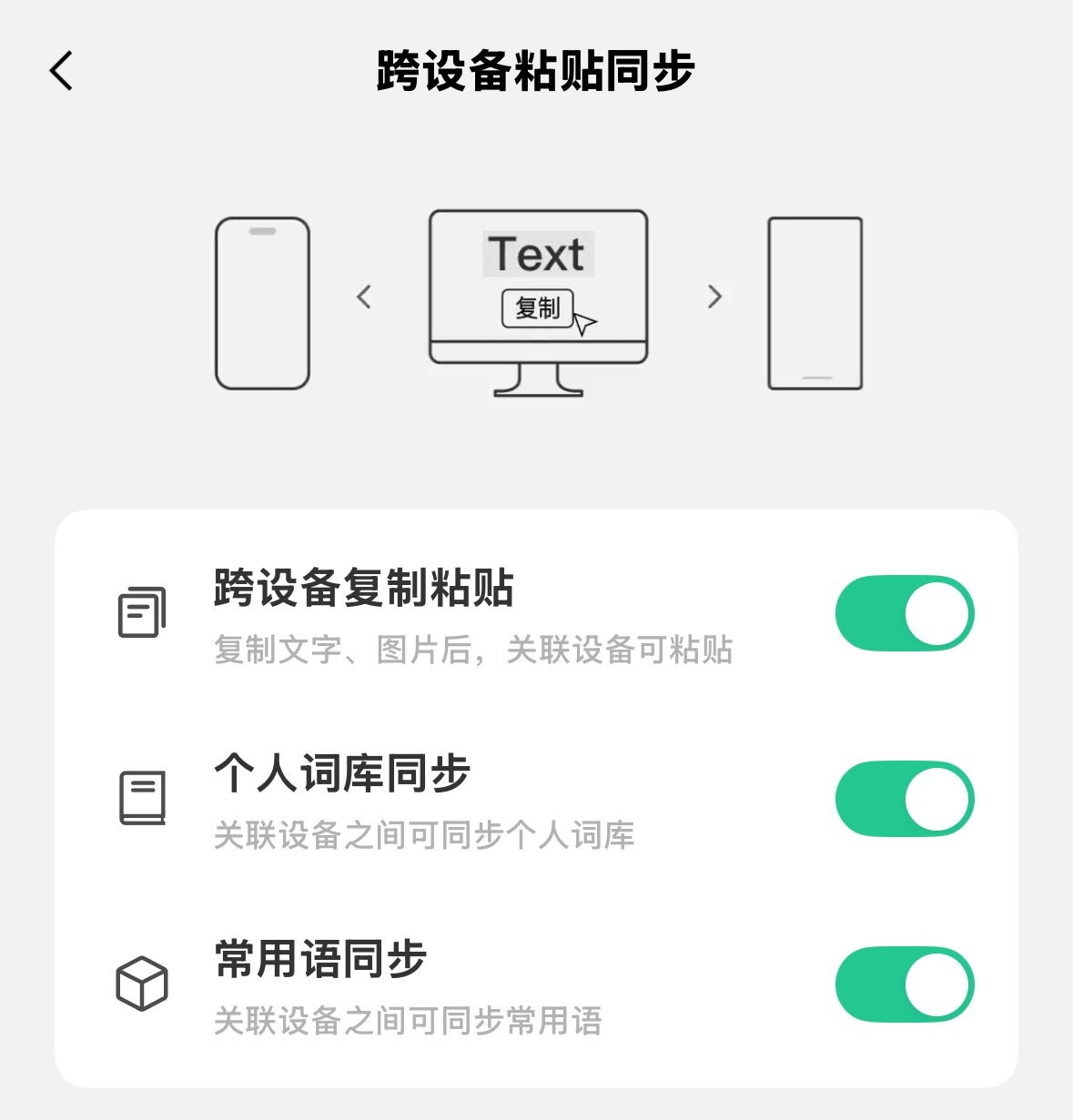This screenshot has height=1120, width=1073.
Task: Click the cube icon beside 常用语同步
Action: (x=141, y=985)
